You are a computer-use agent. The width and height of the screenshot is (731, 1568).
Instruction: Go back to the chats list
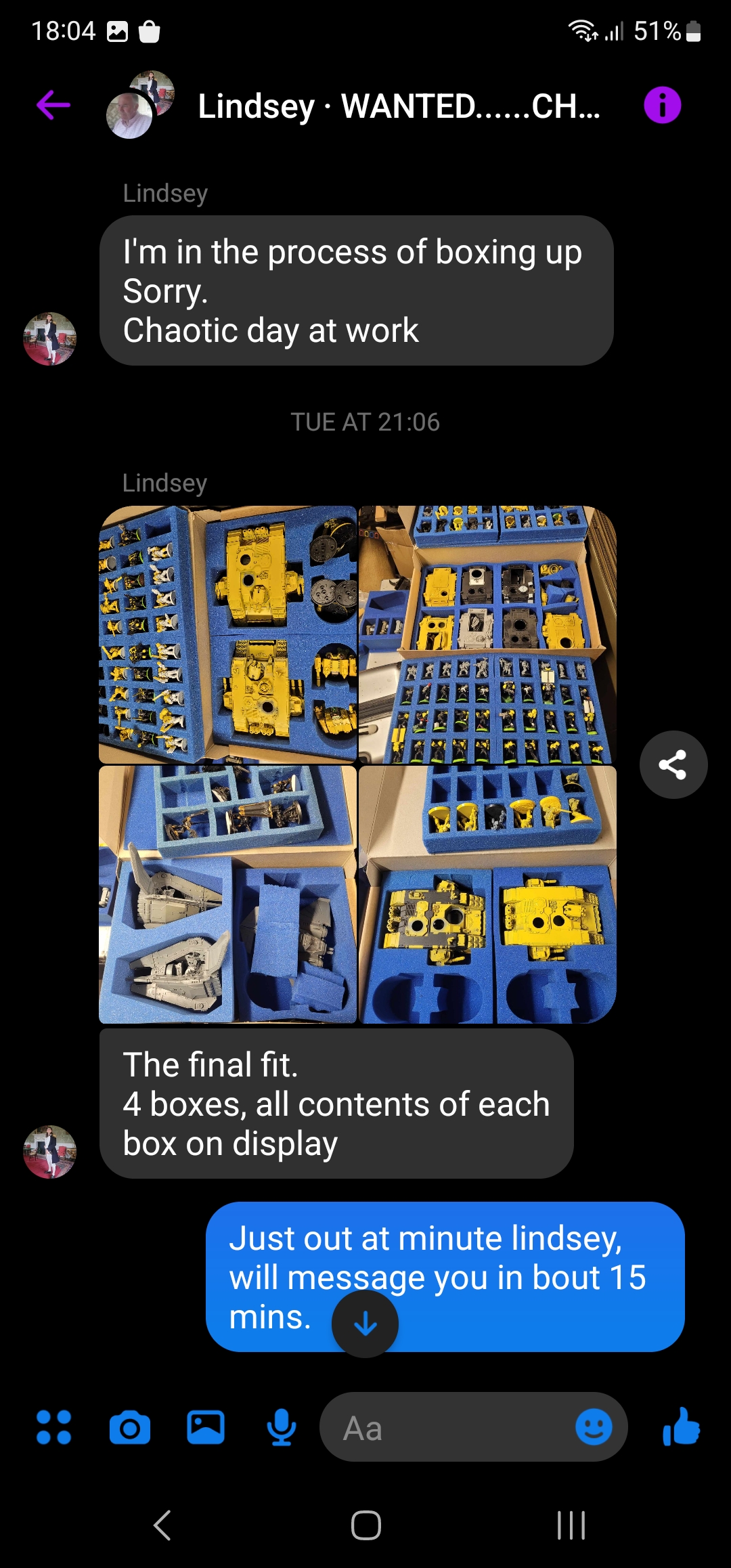pyautogui.click(x=53, y=105)
